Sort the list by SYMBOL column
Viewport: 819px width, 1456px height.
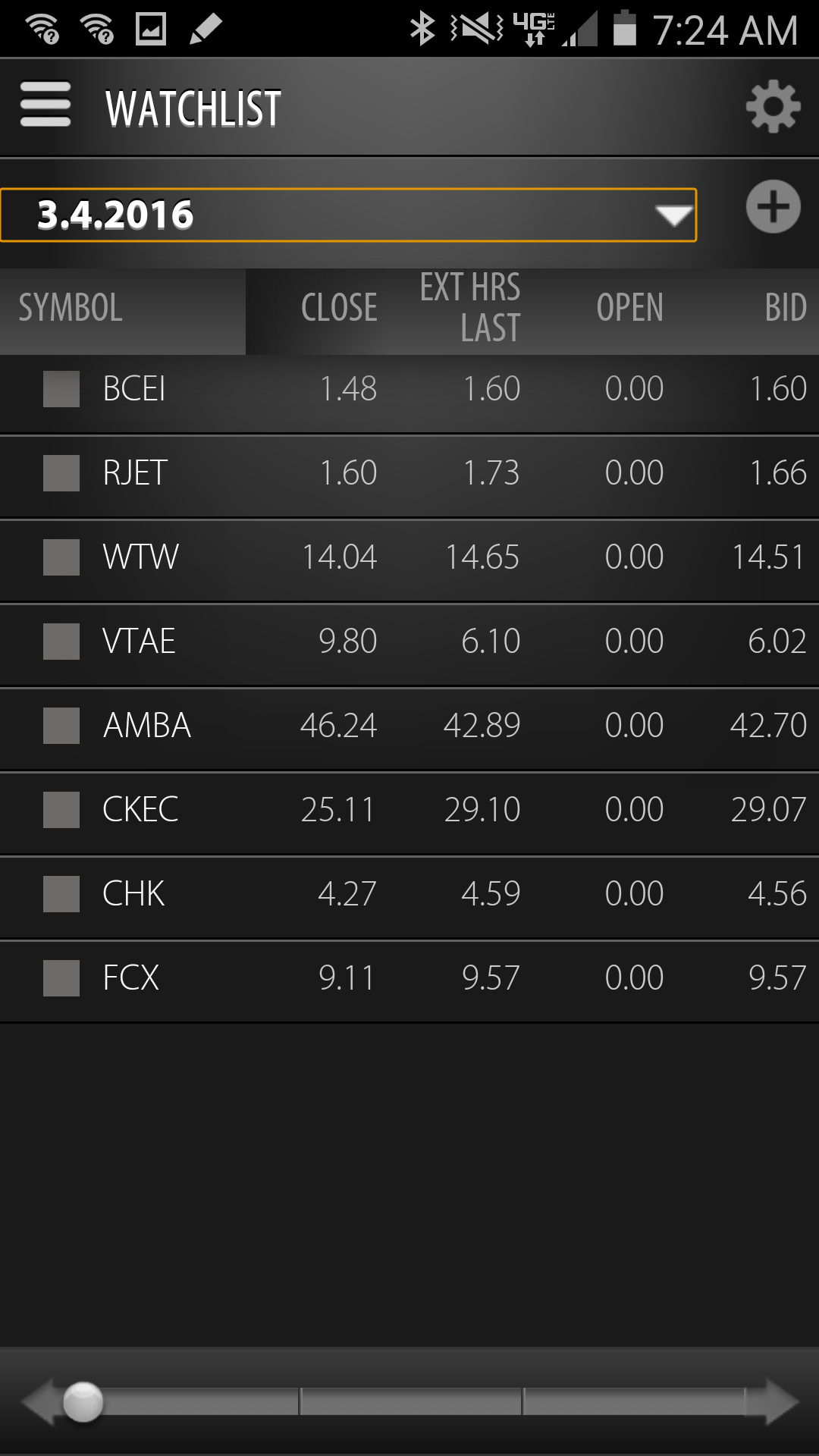(x=71, y=308)
